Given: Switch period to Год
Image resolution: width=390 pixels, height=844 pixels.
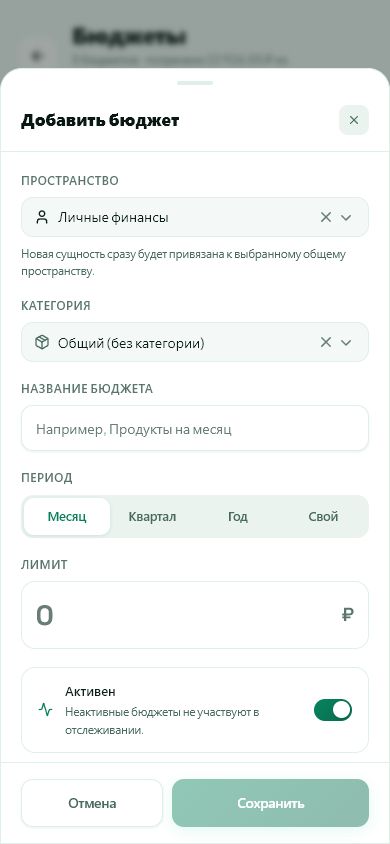Looking at the screenshot, I should point(237,517).
